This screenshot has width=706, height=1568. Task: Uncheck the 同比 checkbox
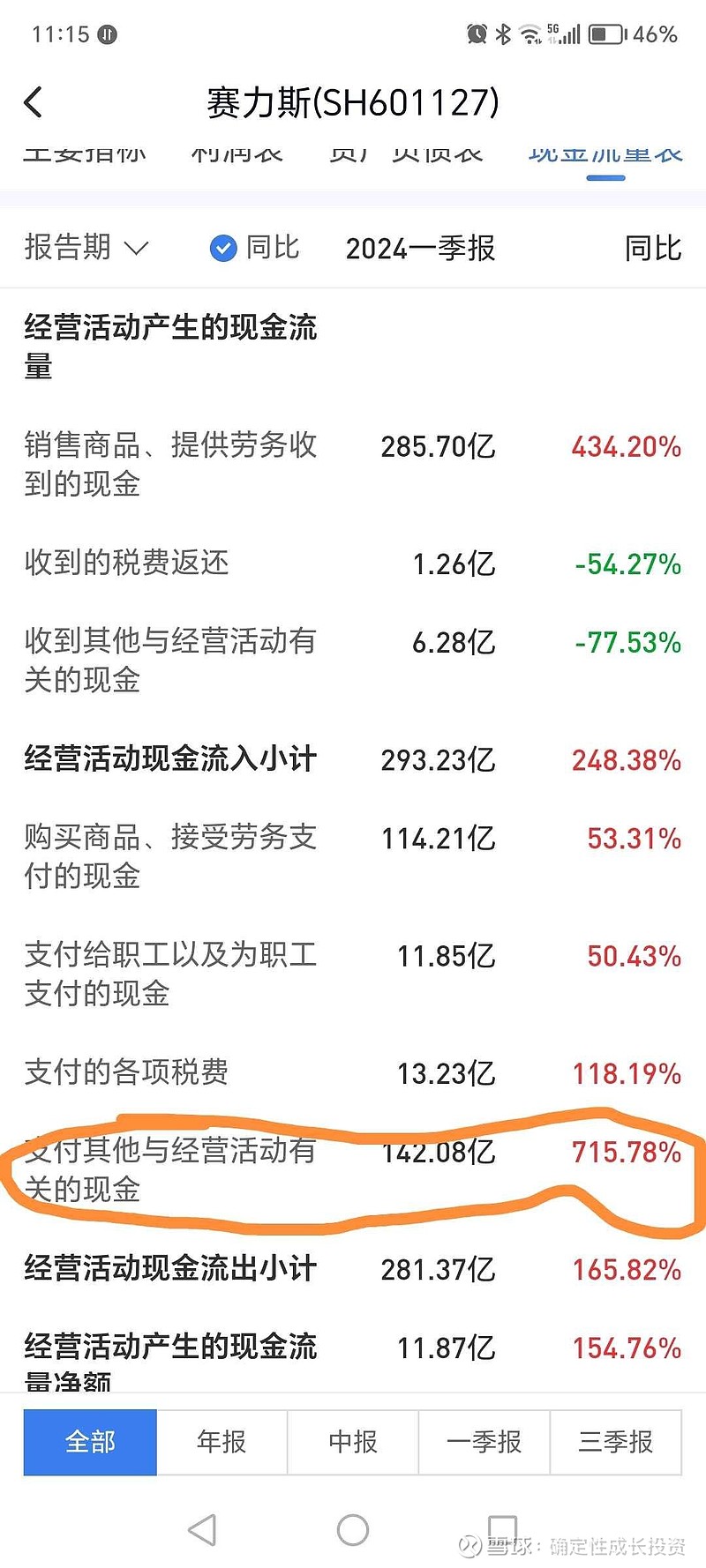pos(223,249)
